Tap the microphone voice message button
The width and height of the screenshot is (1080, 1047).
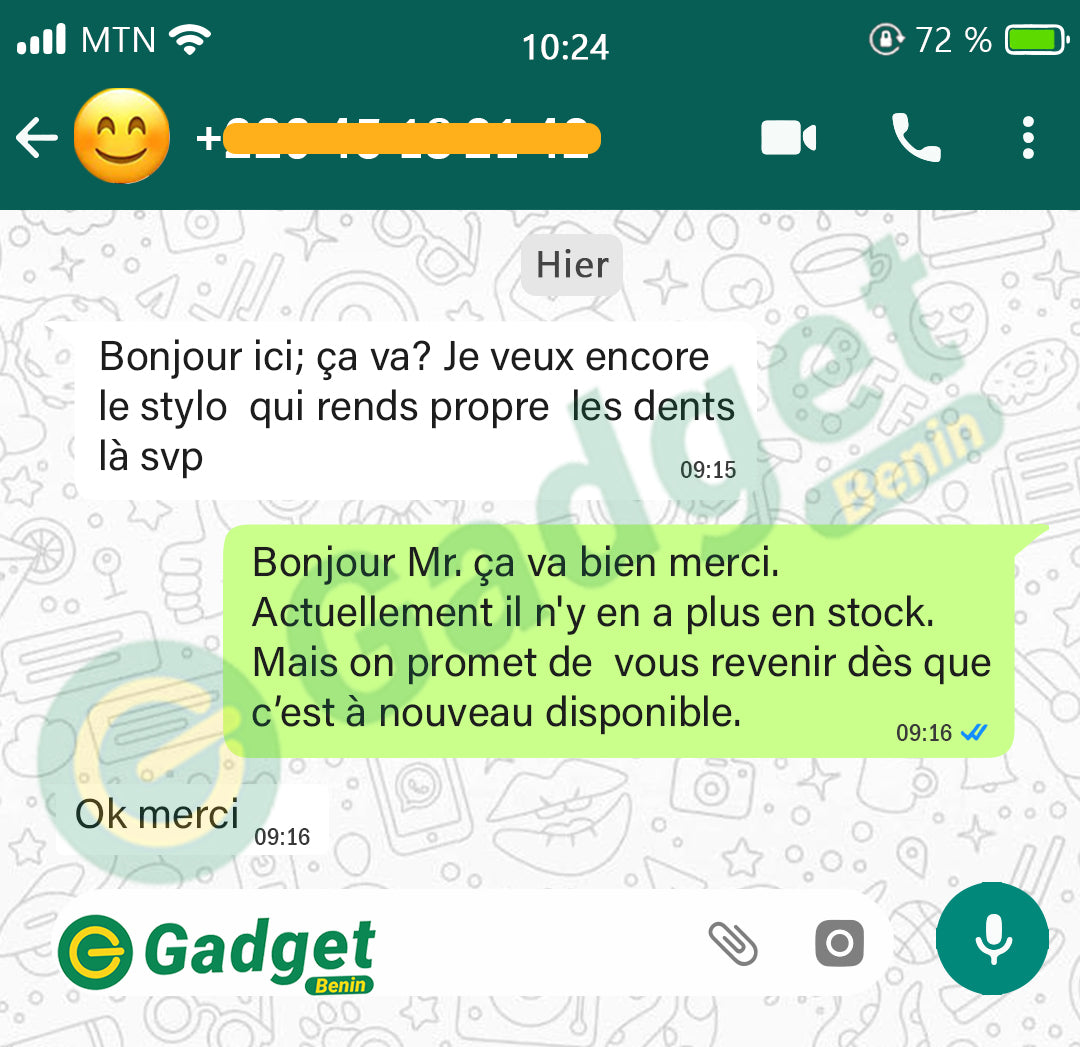pyautogui.click(x=992, y=939)
